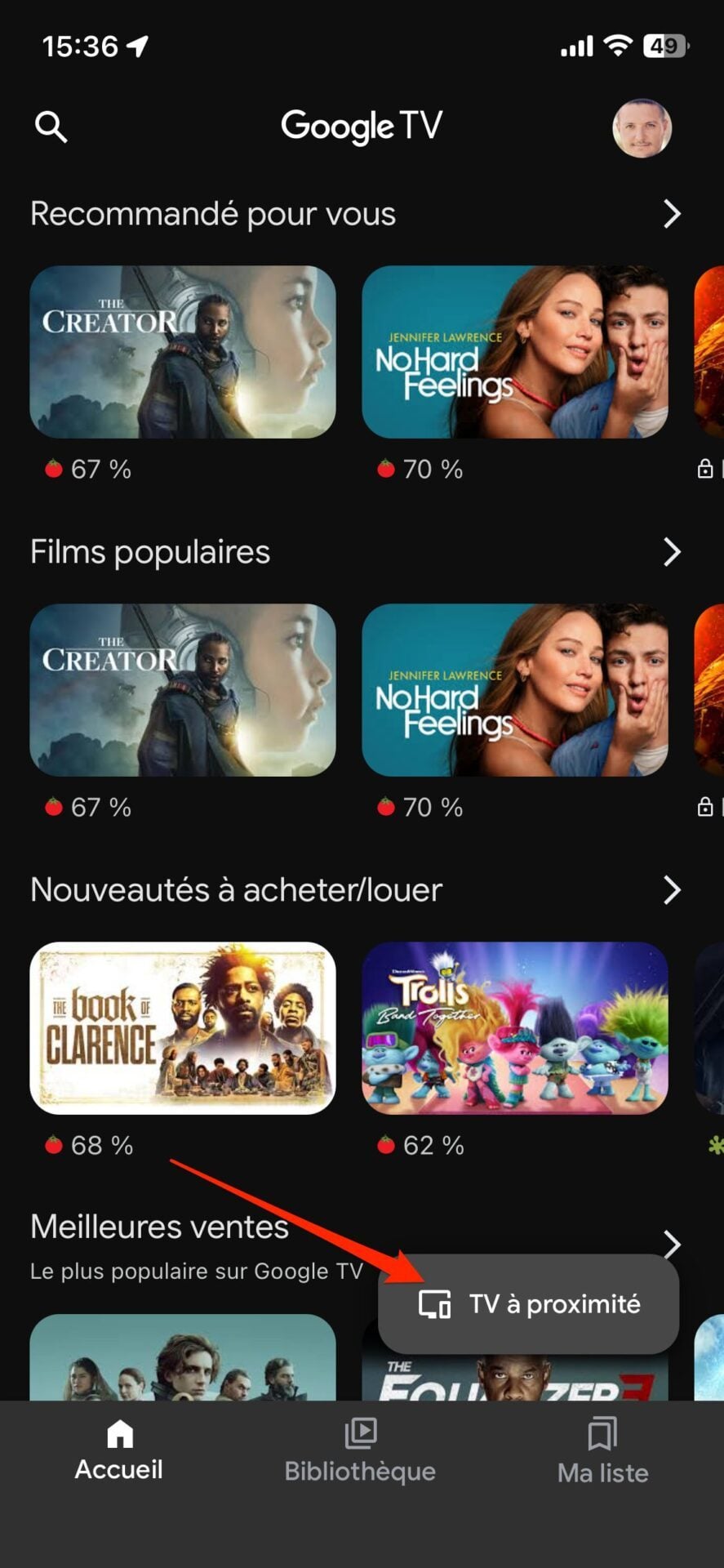Open the Trolls Band Together card

pos(514,1028)
